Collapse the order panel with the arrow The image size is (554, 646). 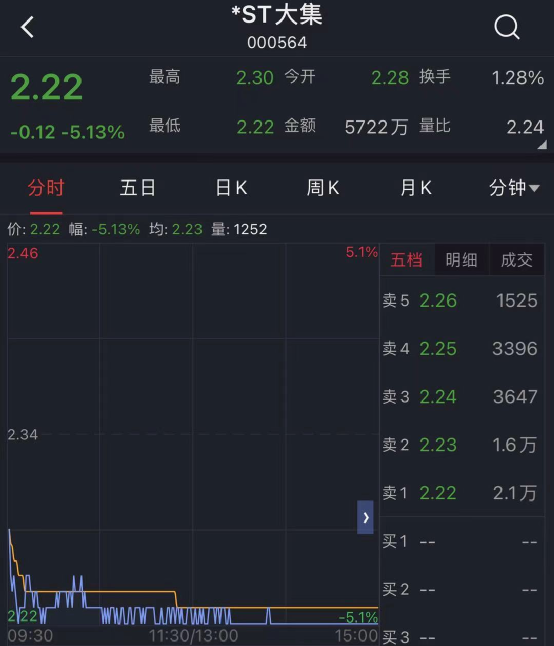(x=365, y=517)
